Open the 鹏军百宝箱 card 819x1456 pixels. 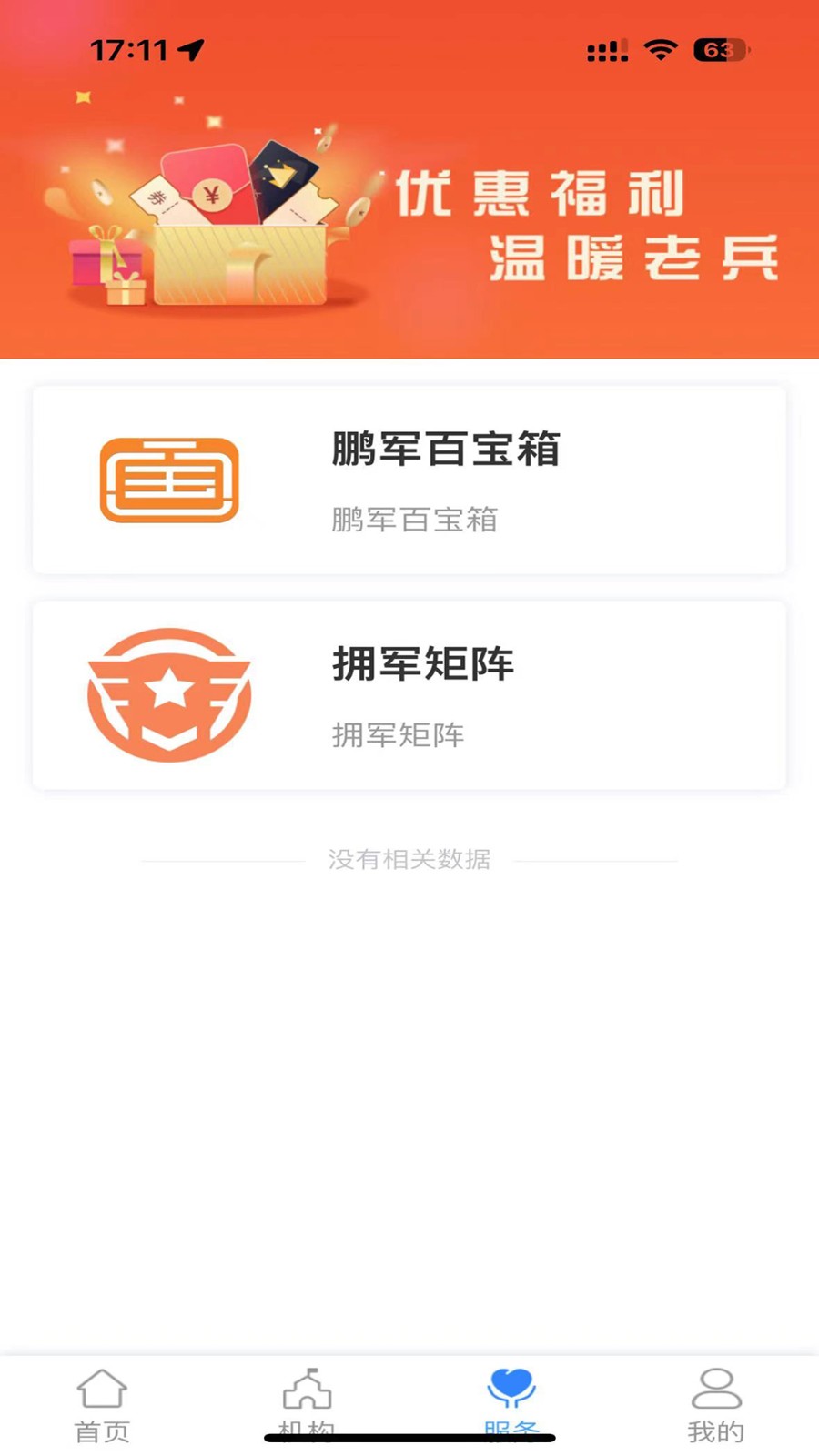[409, 480]
